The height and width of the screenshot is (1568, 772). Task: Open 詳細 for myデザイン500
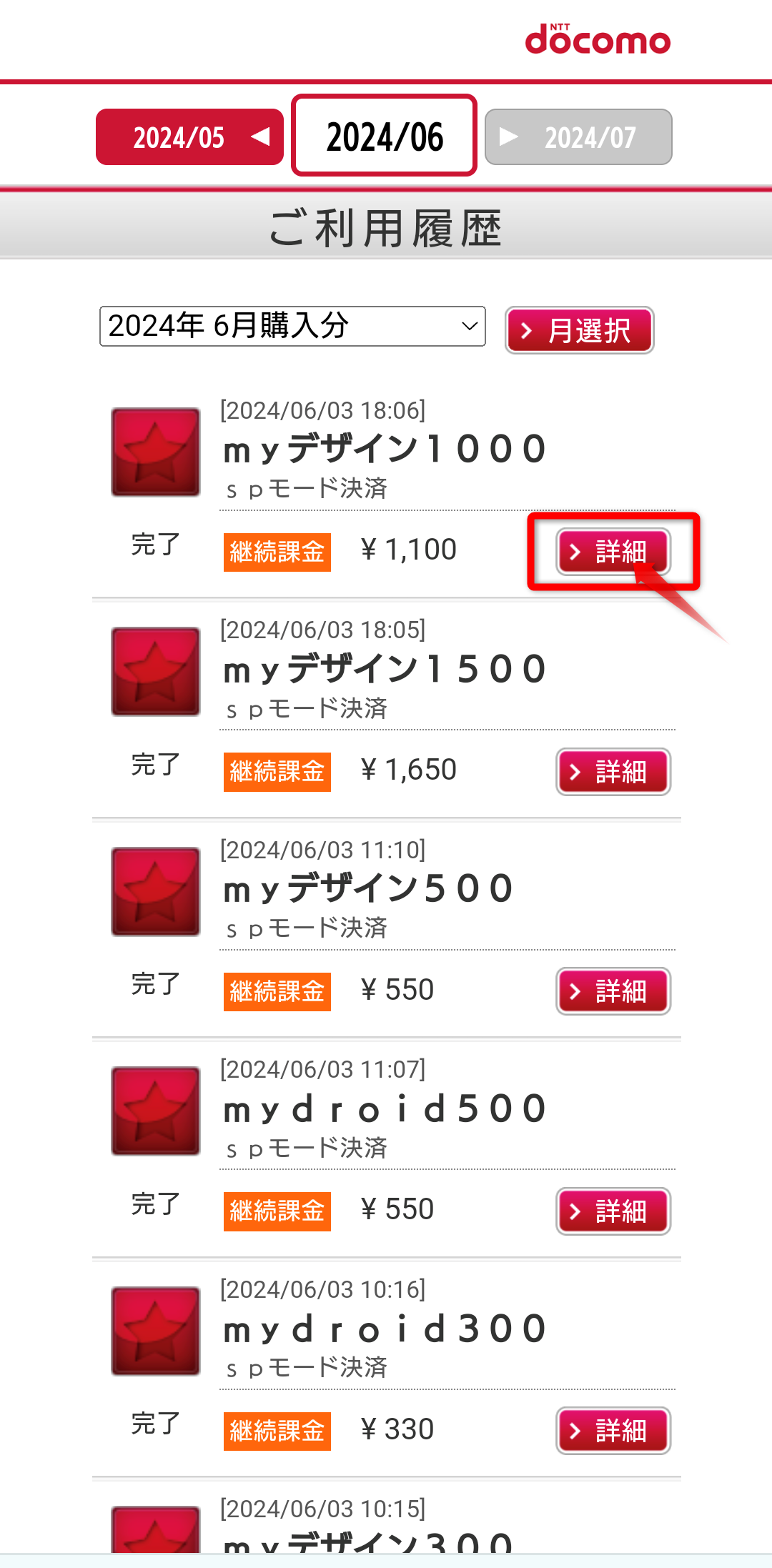613,991
